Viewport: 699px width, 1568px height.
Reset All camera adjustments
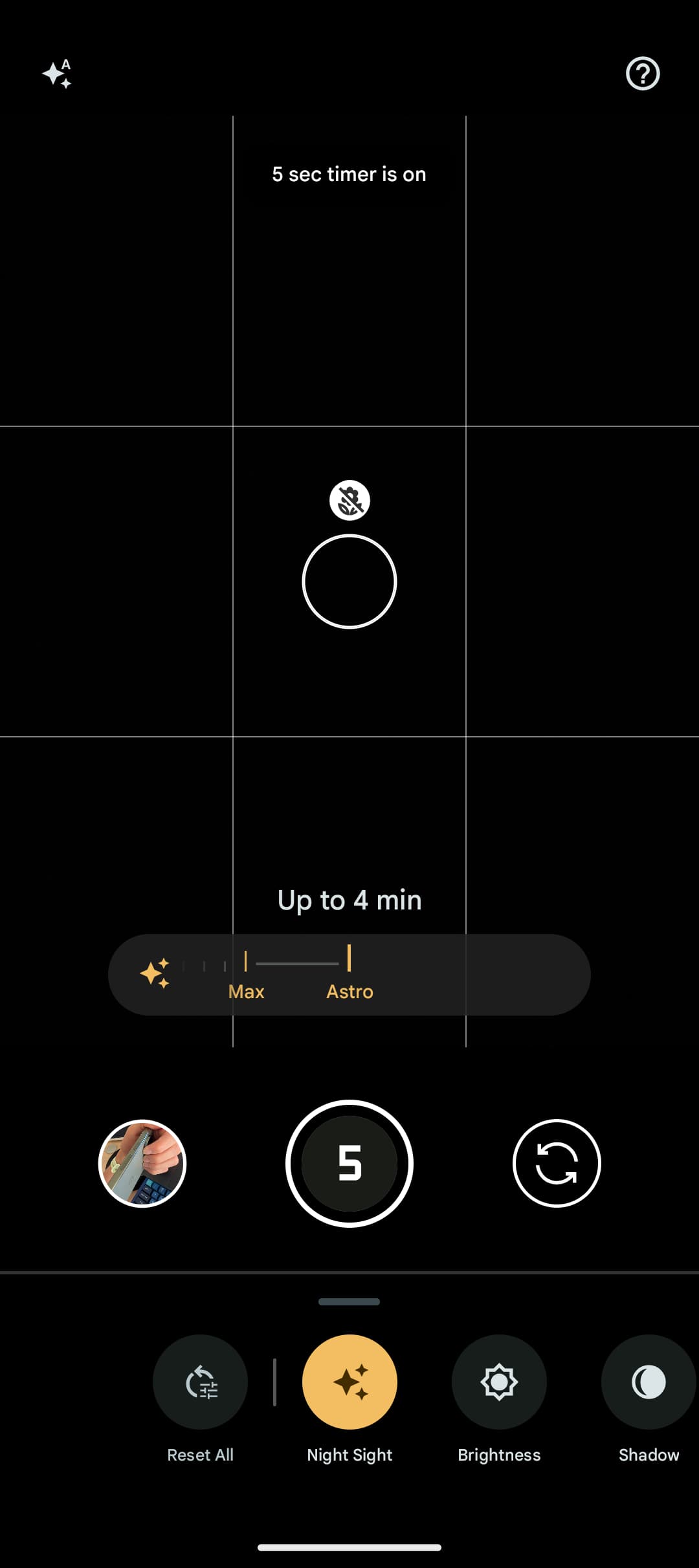pyautogui.click(x=200, y=1382)
